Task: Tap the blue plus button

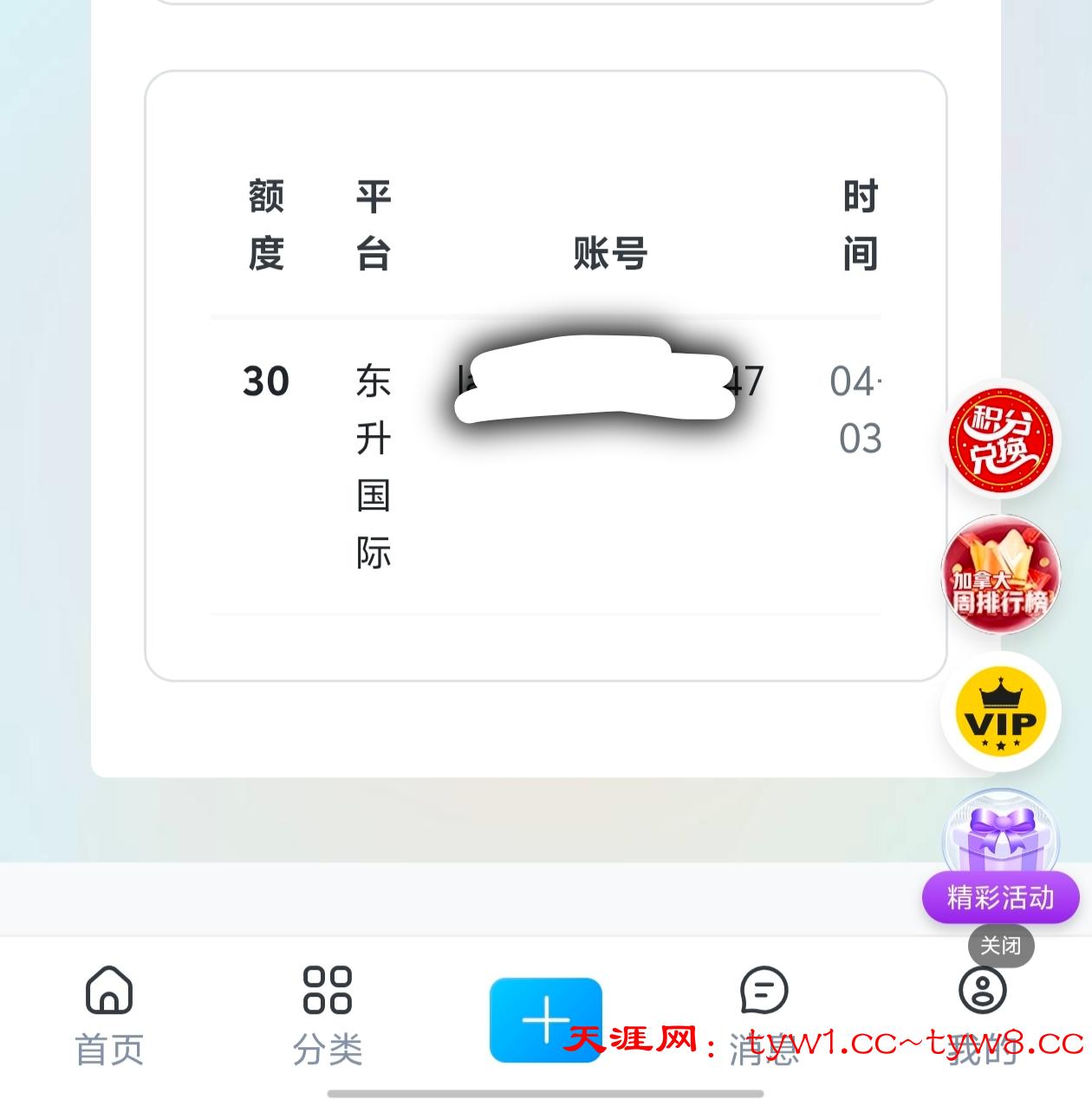Action: pos(545,1019)
